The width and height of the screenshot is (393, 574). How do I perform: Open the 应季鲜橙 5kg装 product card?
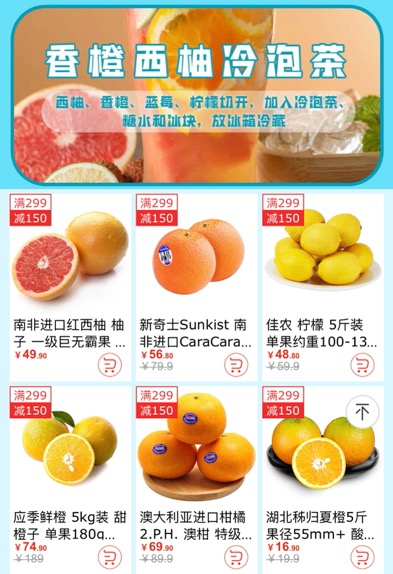[70, 480]
